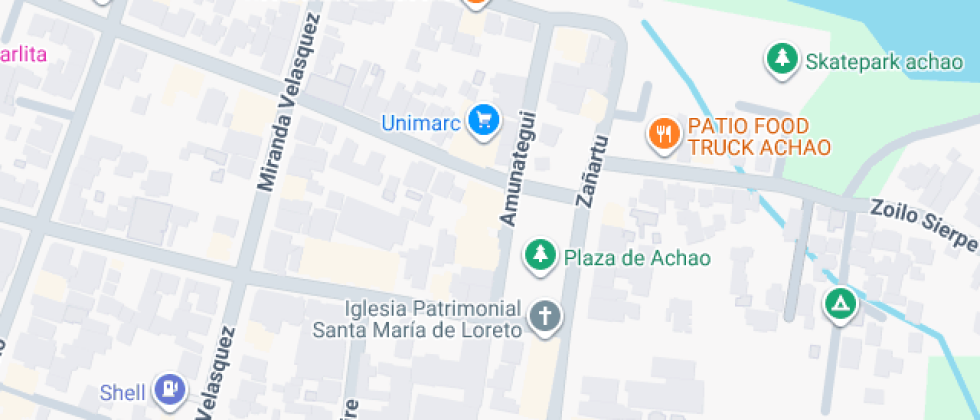Screen dimensions: 980x420
Task: Select the Shell gas station marker
Action: [x=171, y=390]
